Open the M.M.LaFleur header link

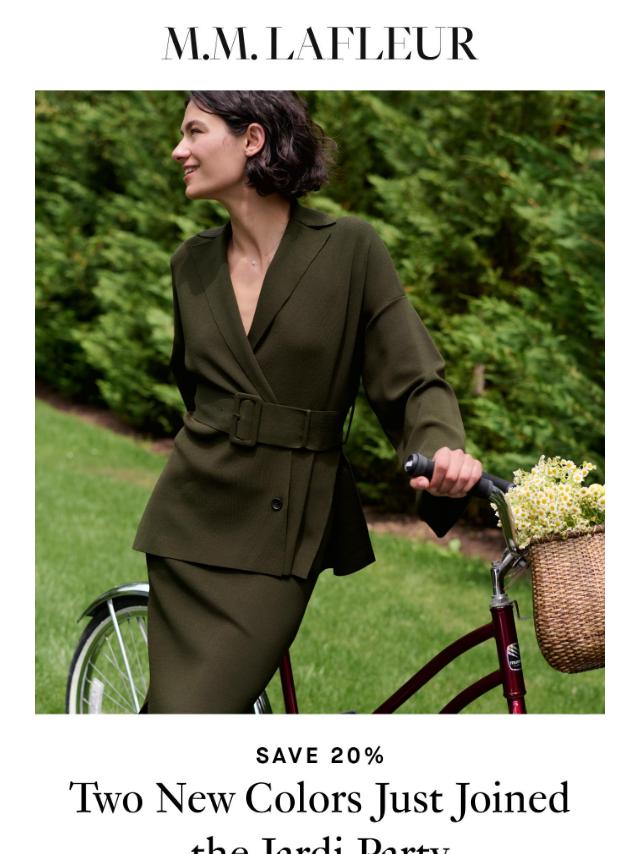click(x=320, y=44)
